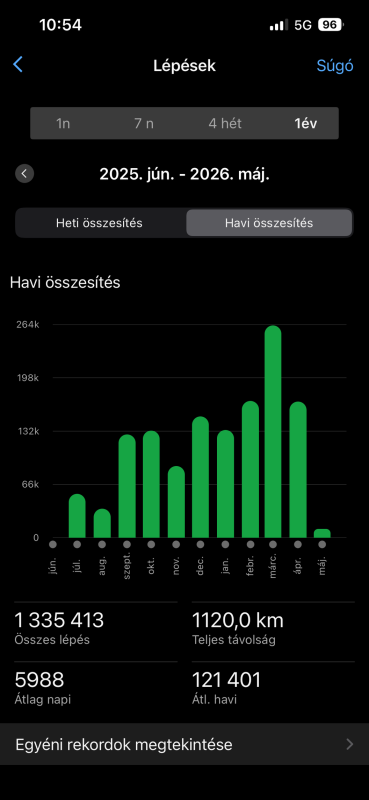Select the 7 n time range

(144, 123)
